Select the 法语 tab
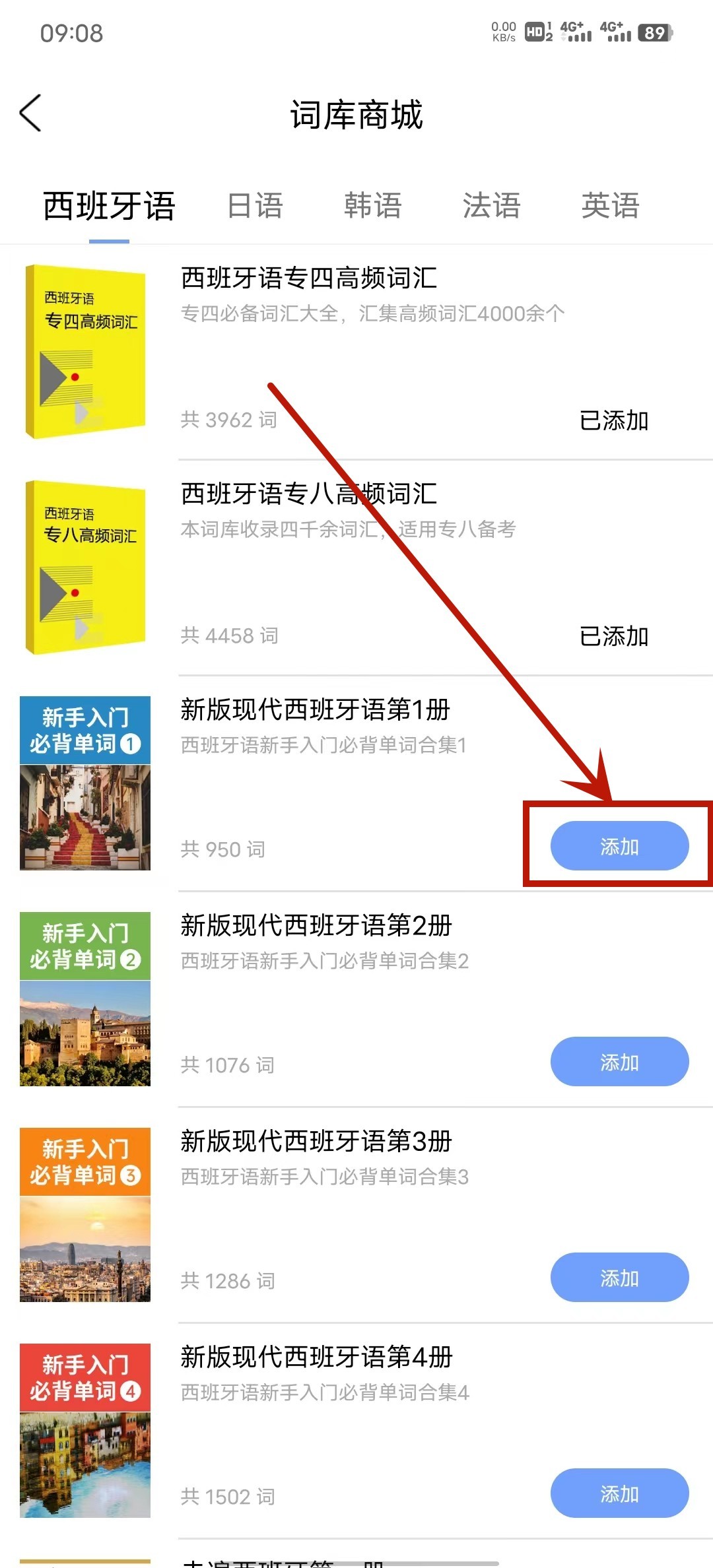The height and width of the screenshot is (1568, 713). [491, 205]
